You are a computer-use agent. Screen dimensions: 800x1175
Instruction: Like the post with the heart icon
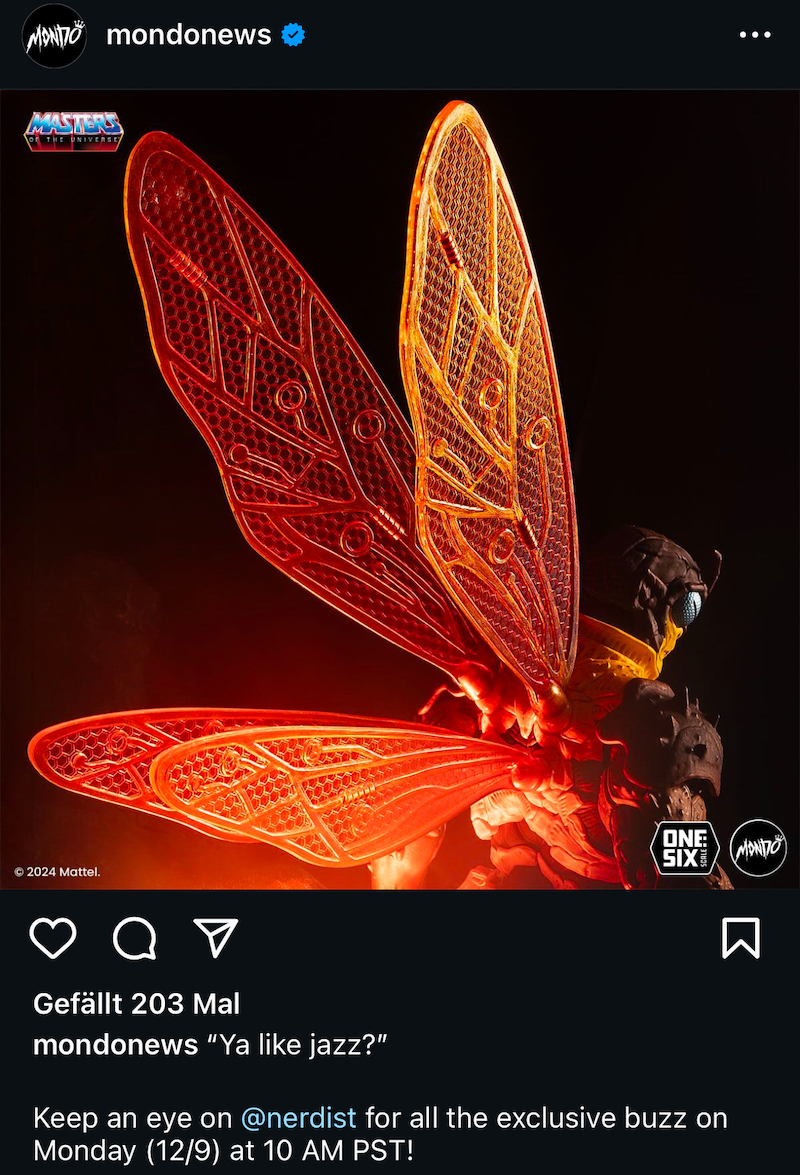pyautogui.click(x=54, y=938)
